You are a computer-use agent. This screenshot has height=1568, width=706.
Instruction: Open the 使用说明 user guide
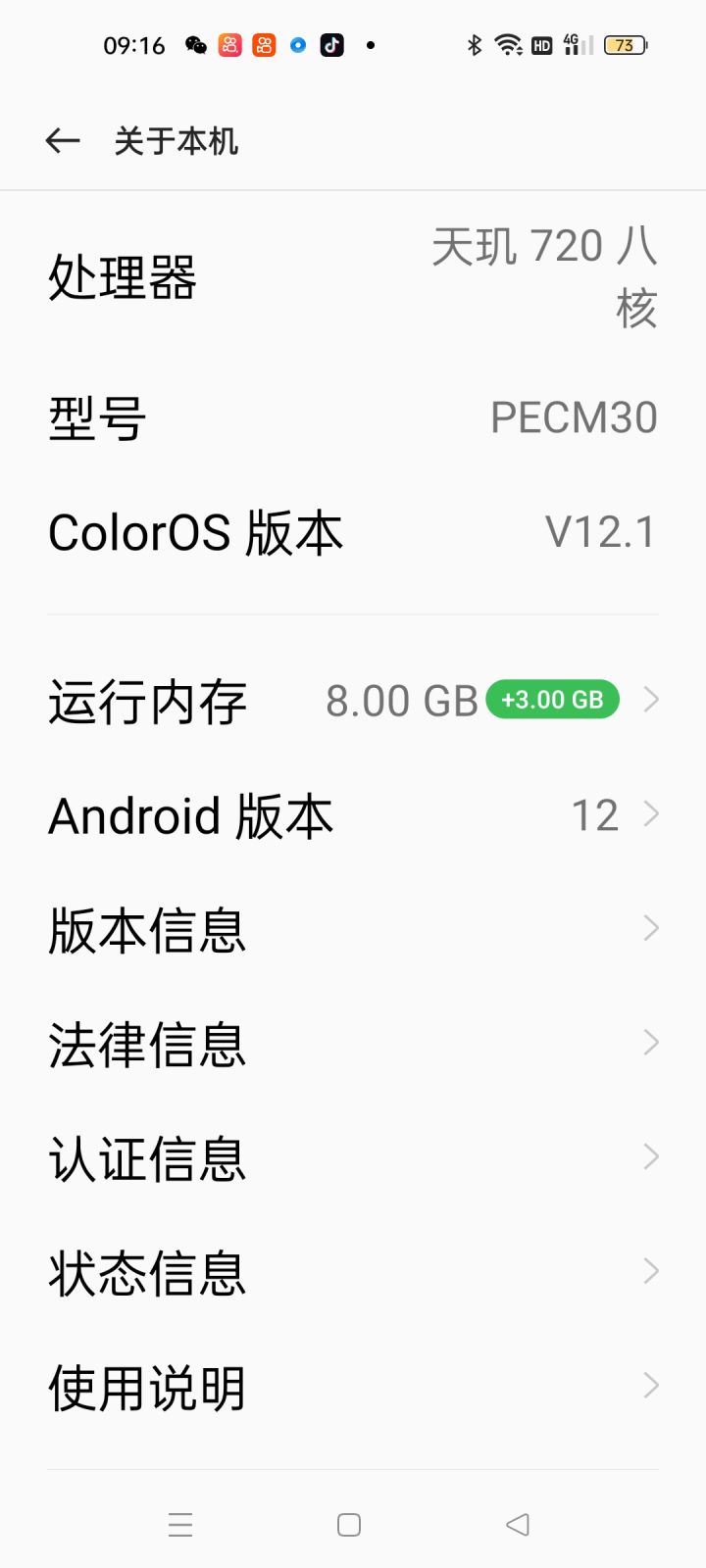click(353, 1385)
